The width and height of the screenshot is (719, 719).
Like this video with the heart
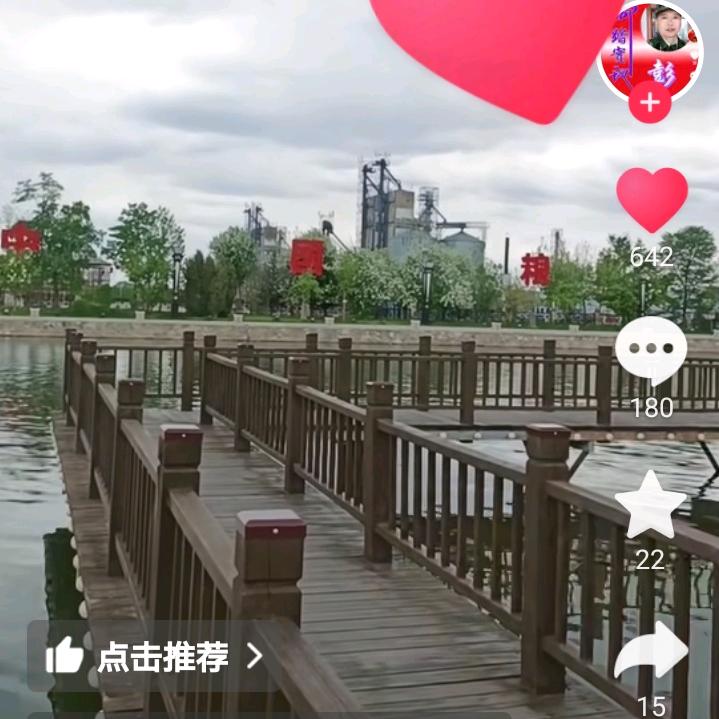pos(651,199)
